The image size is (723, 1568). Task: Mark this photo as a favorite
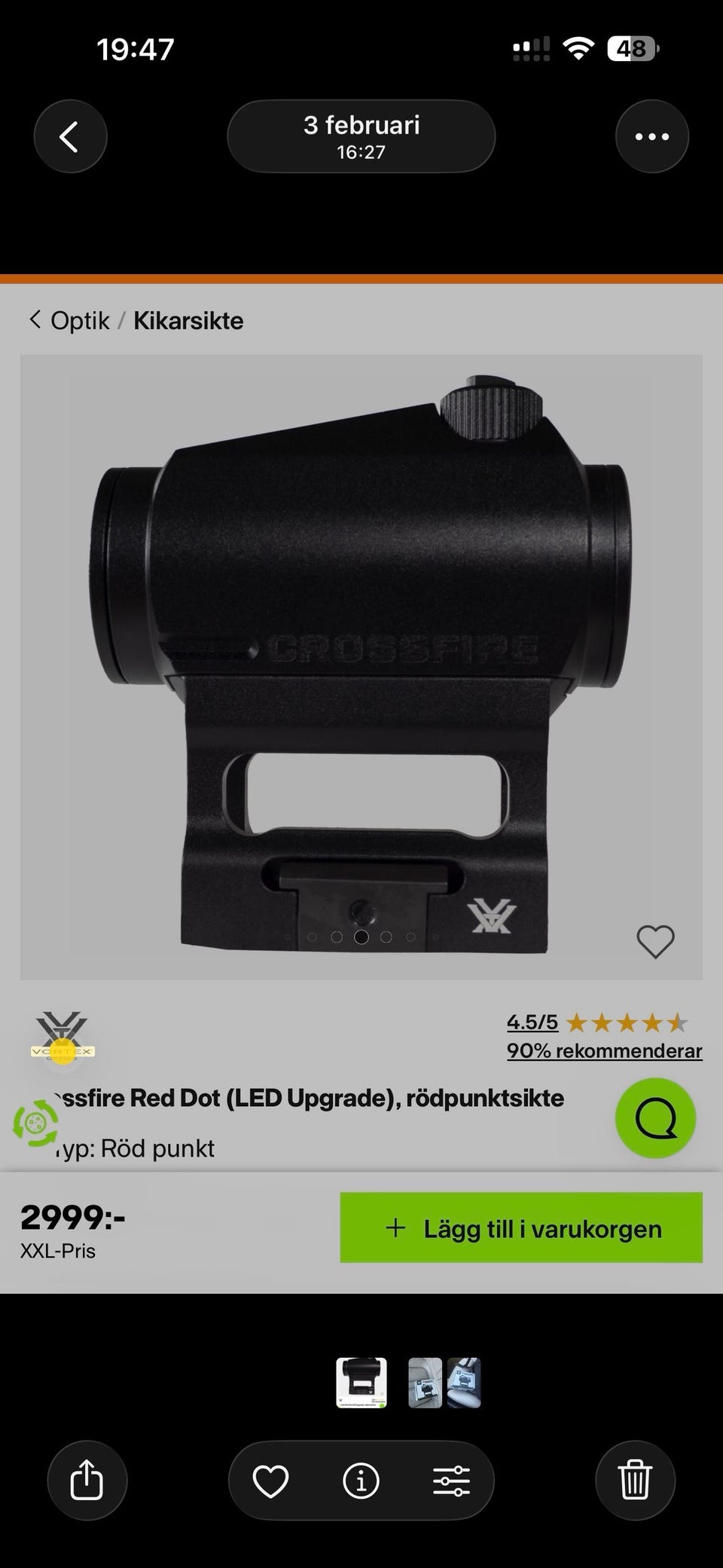(270, 1481)
